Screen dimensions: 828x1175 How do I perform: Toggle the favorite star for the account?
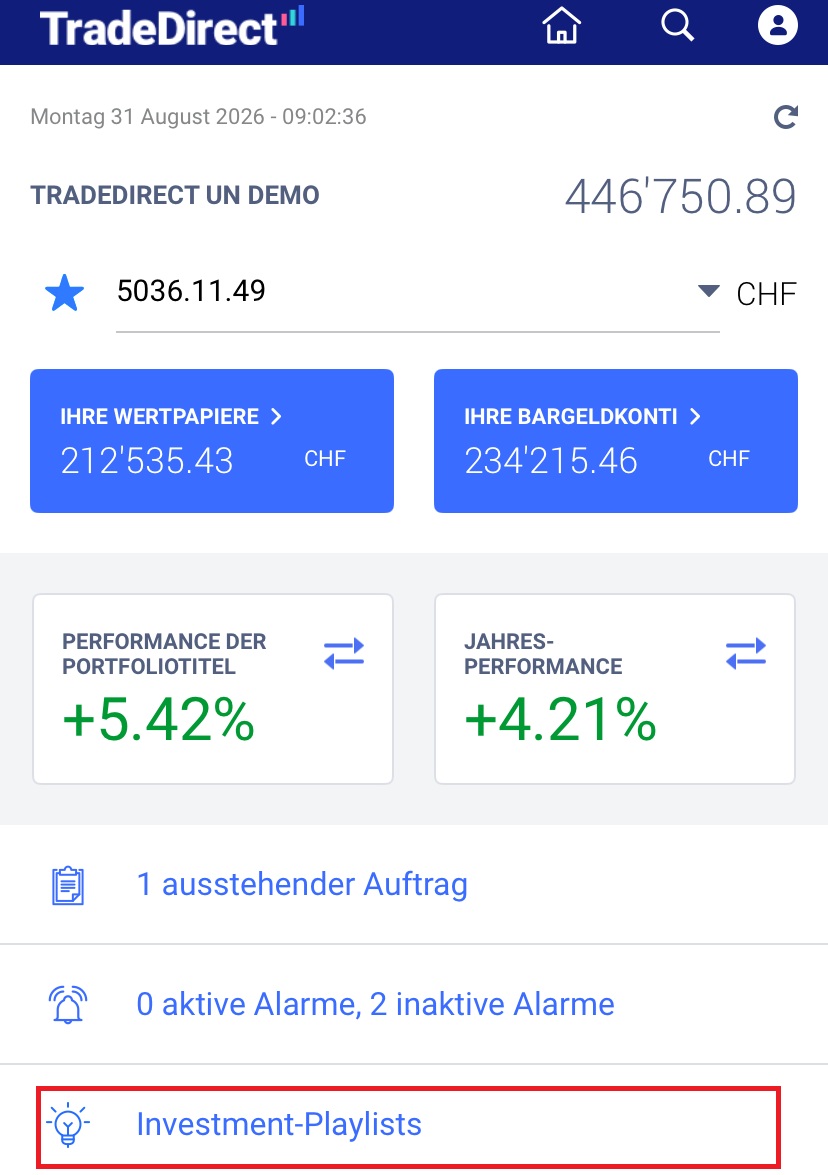tap(64, 293)
